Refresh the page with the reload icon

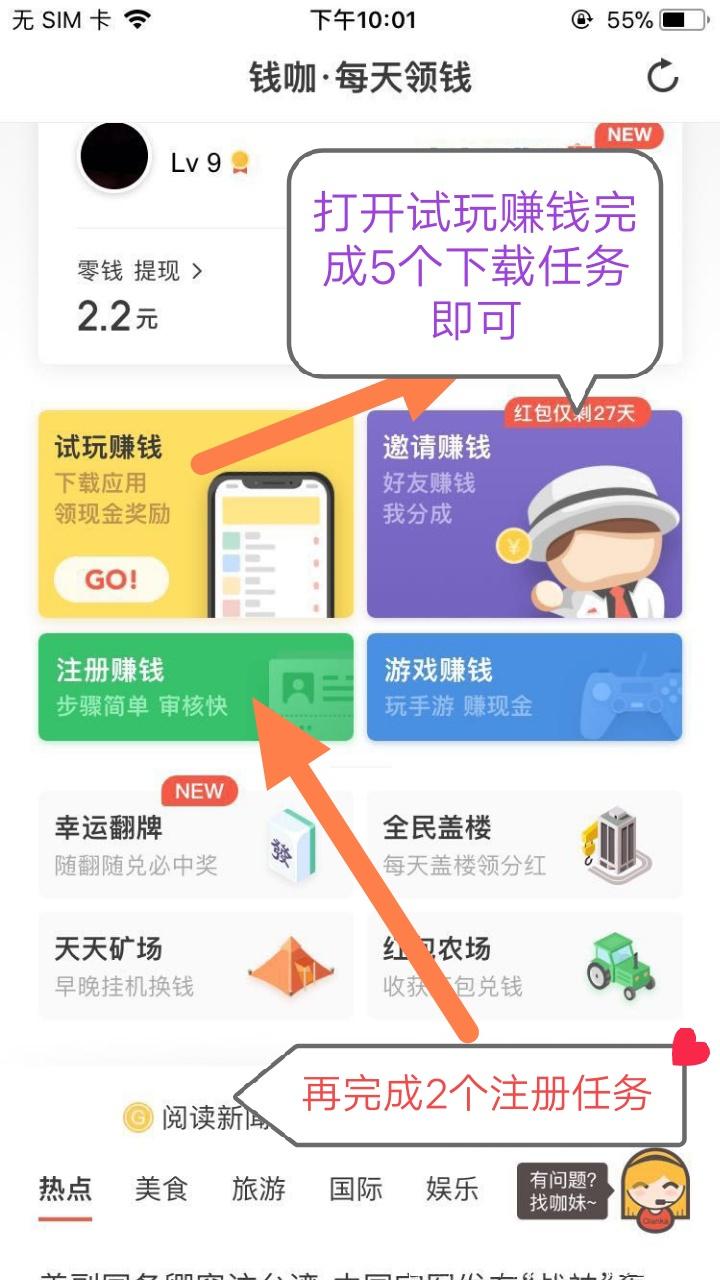(x=662, y=77)
